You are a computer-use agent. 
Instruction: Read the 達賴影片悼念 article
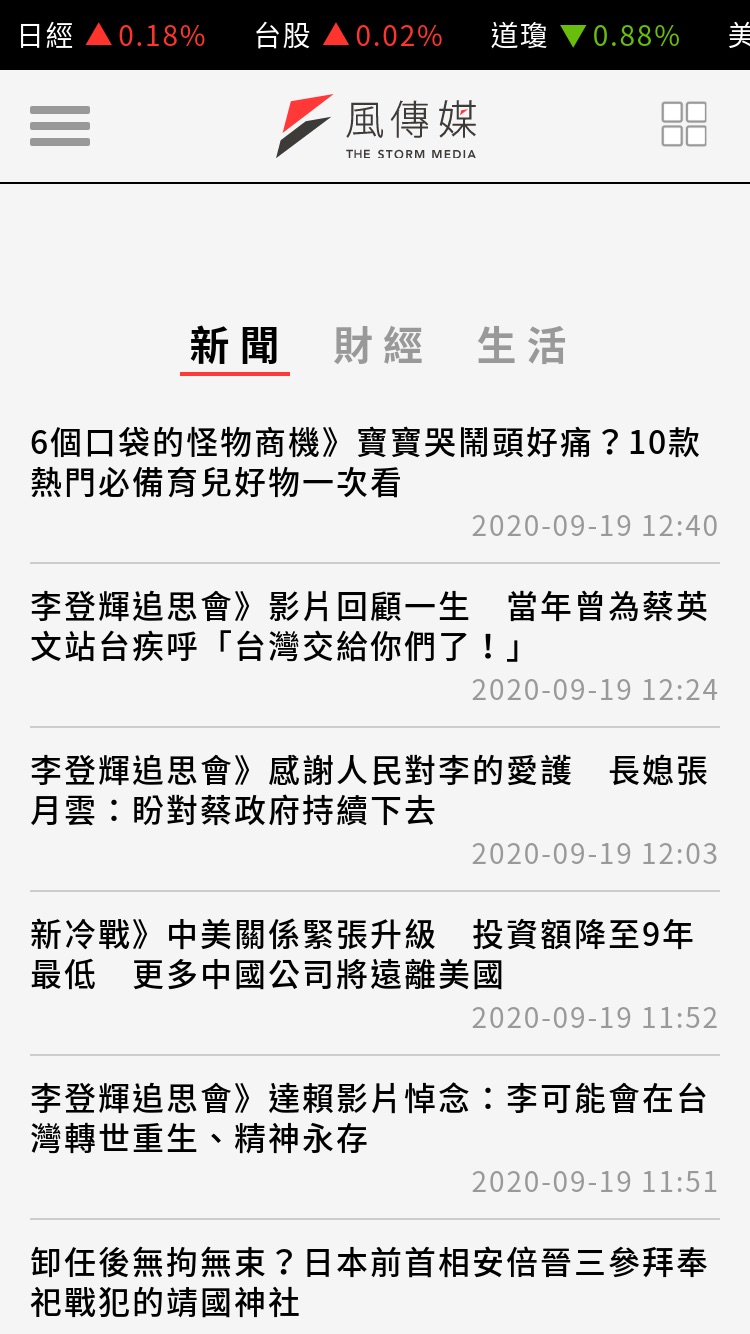(x=375, y=1138)
